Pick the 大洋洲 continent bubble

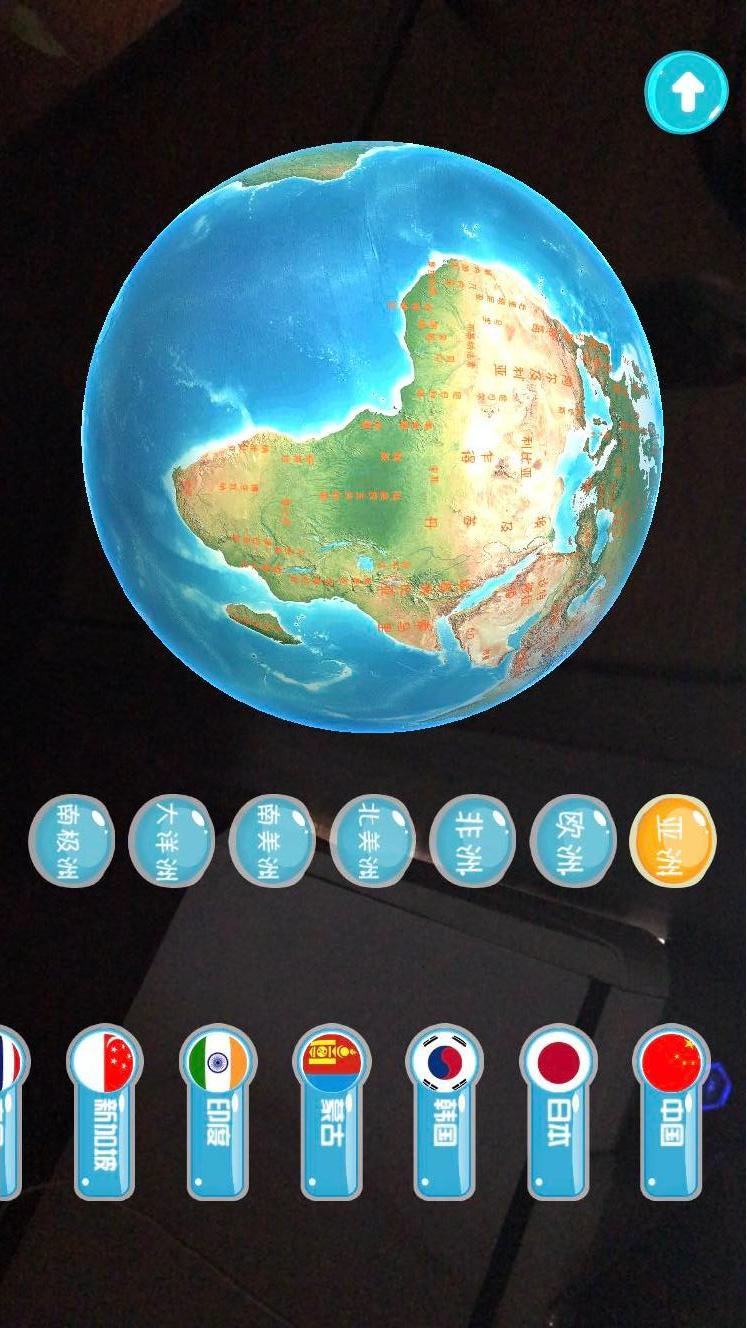click(x=171, y=840)
